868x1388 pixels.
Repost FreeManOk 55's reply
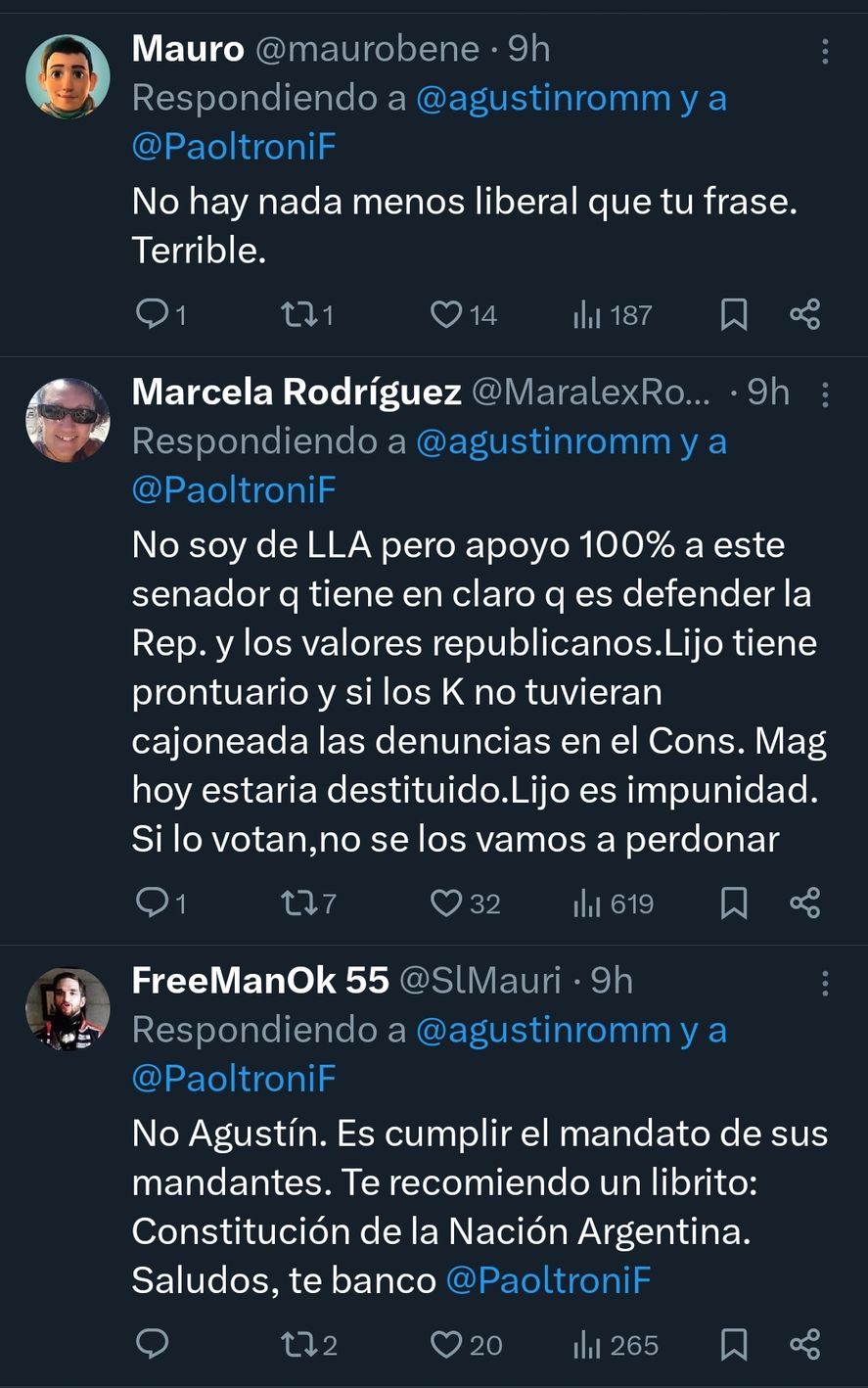pos(295,1344)
